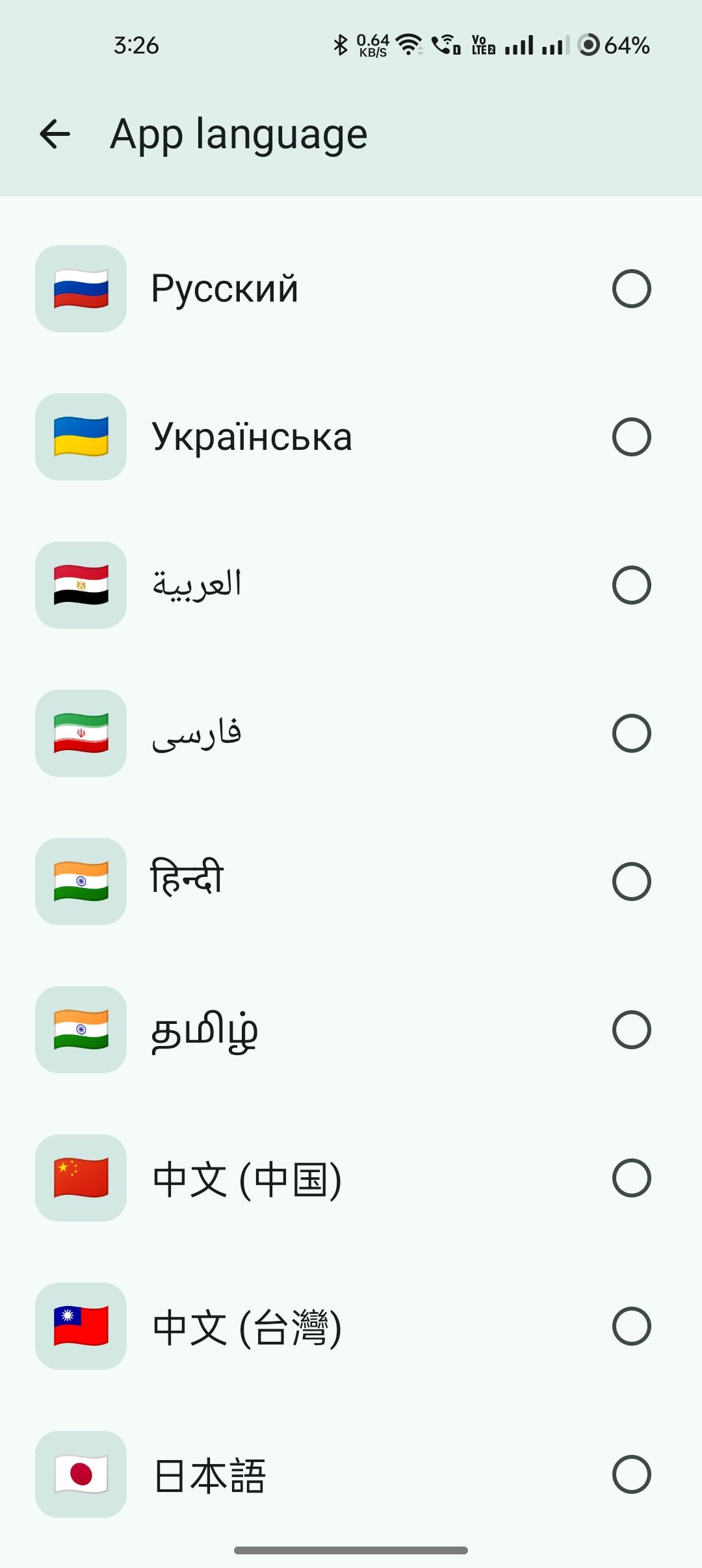Switch app language to हिन्दी
The height and width of the screenshot is (1568, 702).
631,882
